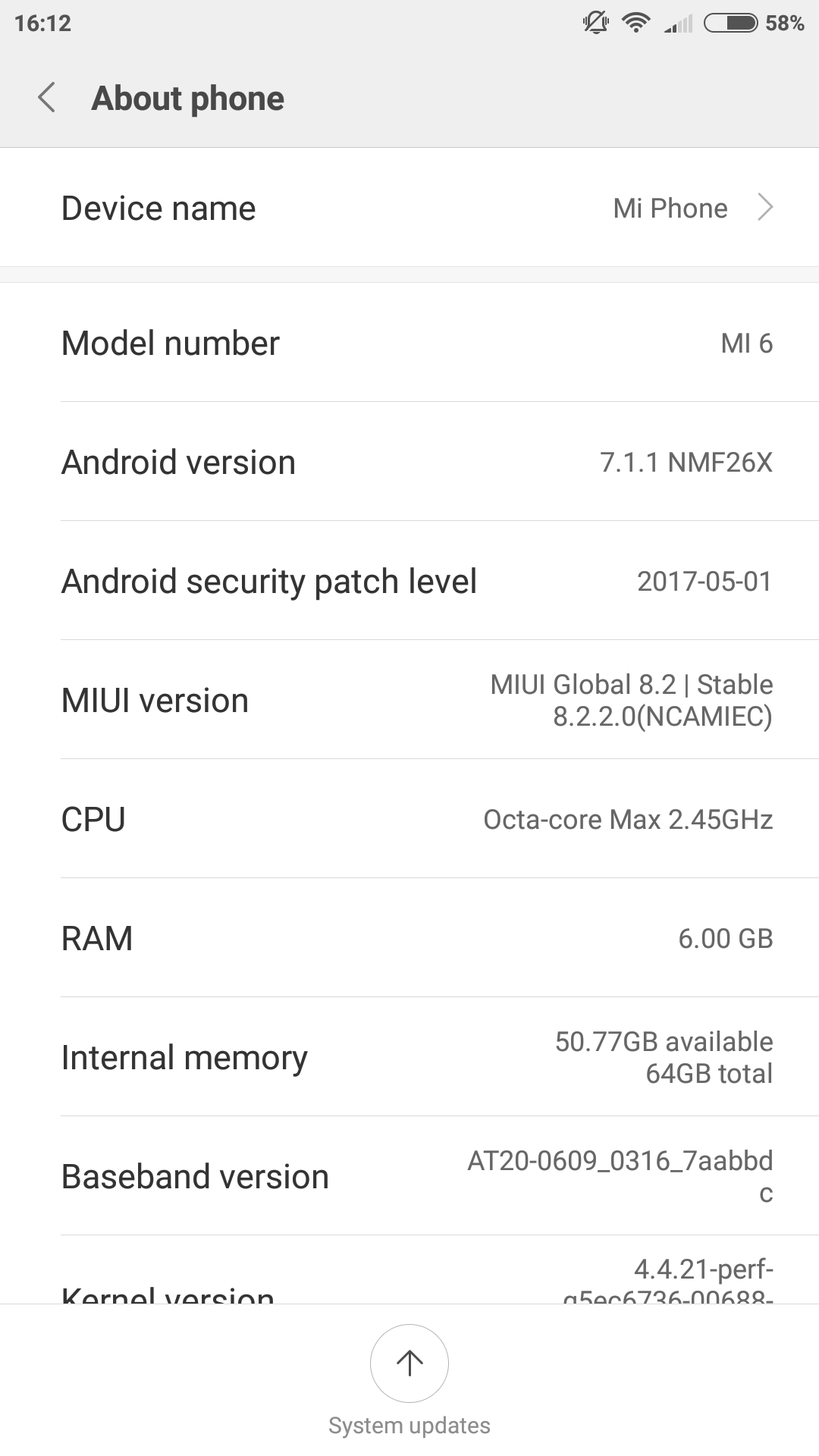This screenshot has width=819, height=1456.
Task: Tap the Model number row
Action: pos(409,343)
